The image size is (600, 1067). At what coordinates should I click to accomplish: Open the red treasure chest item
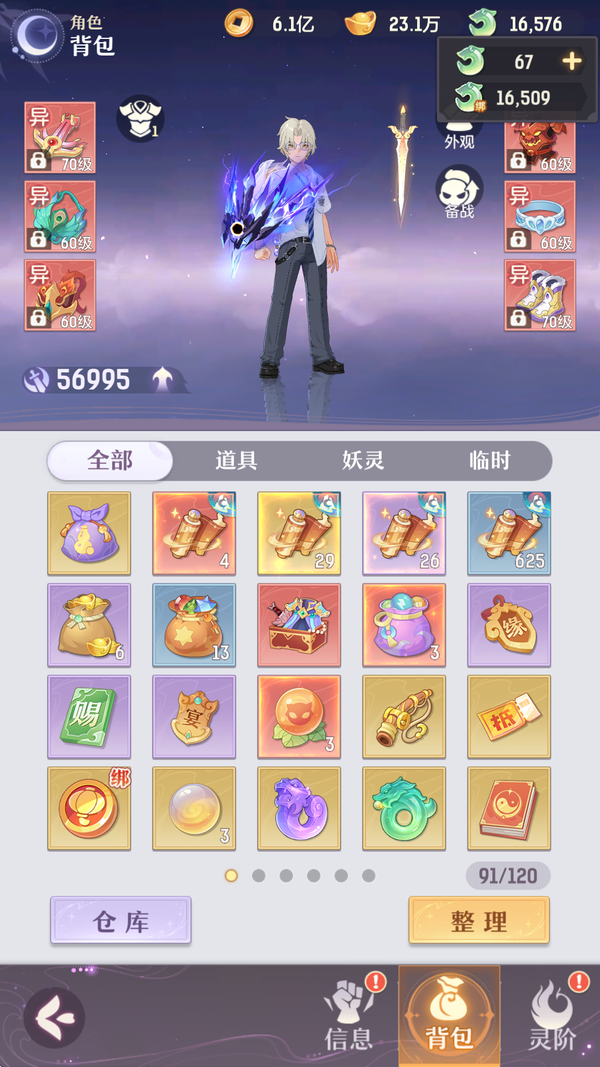point(299,625)
